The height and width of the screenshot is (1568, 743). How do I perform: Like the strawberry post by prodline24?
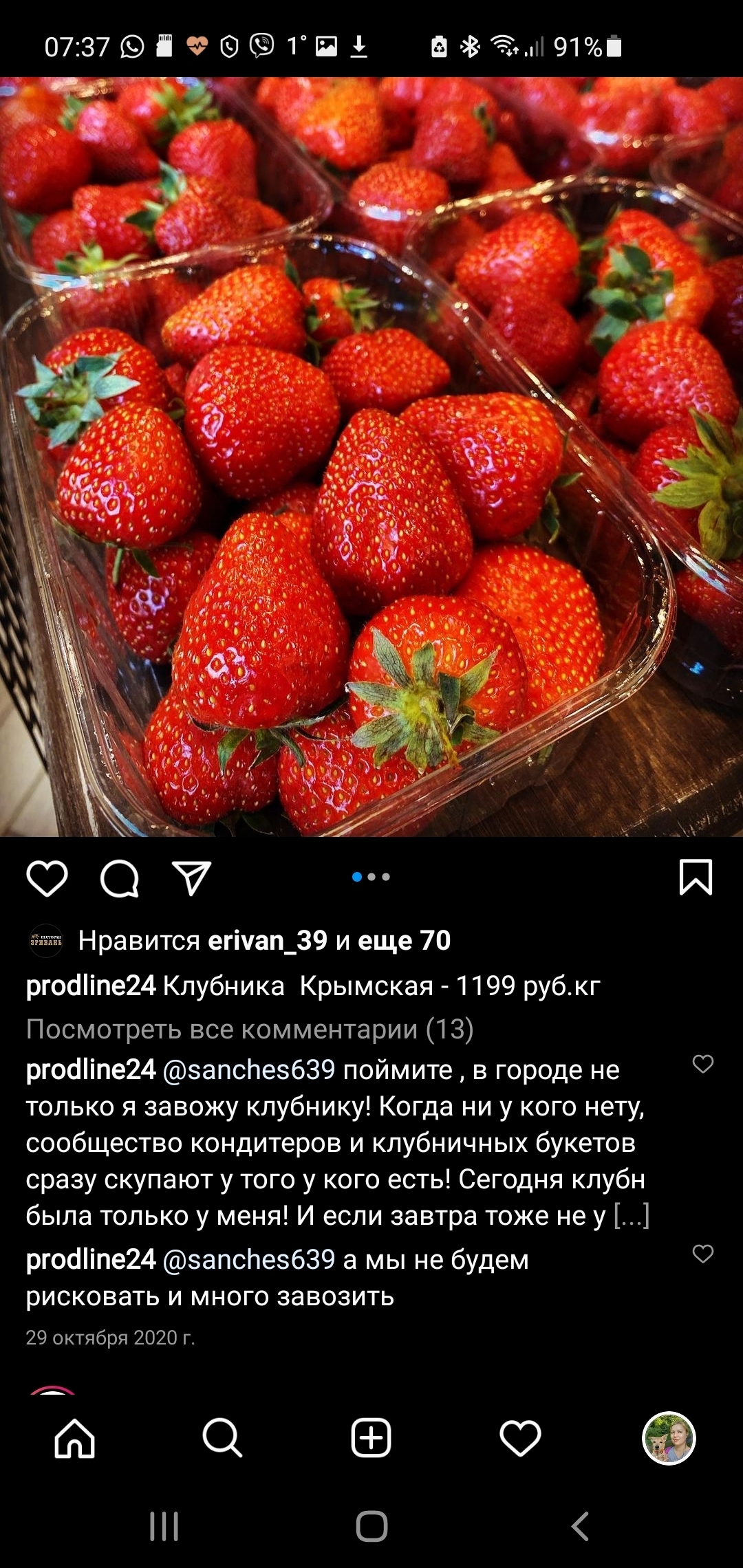[x=47, y=878]
